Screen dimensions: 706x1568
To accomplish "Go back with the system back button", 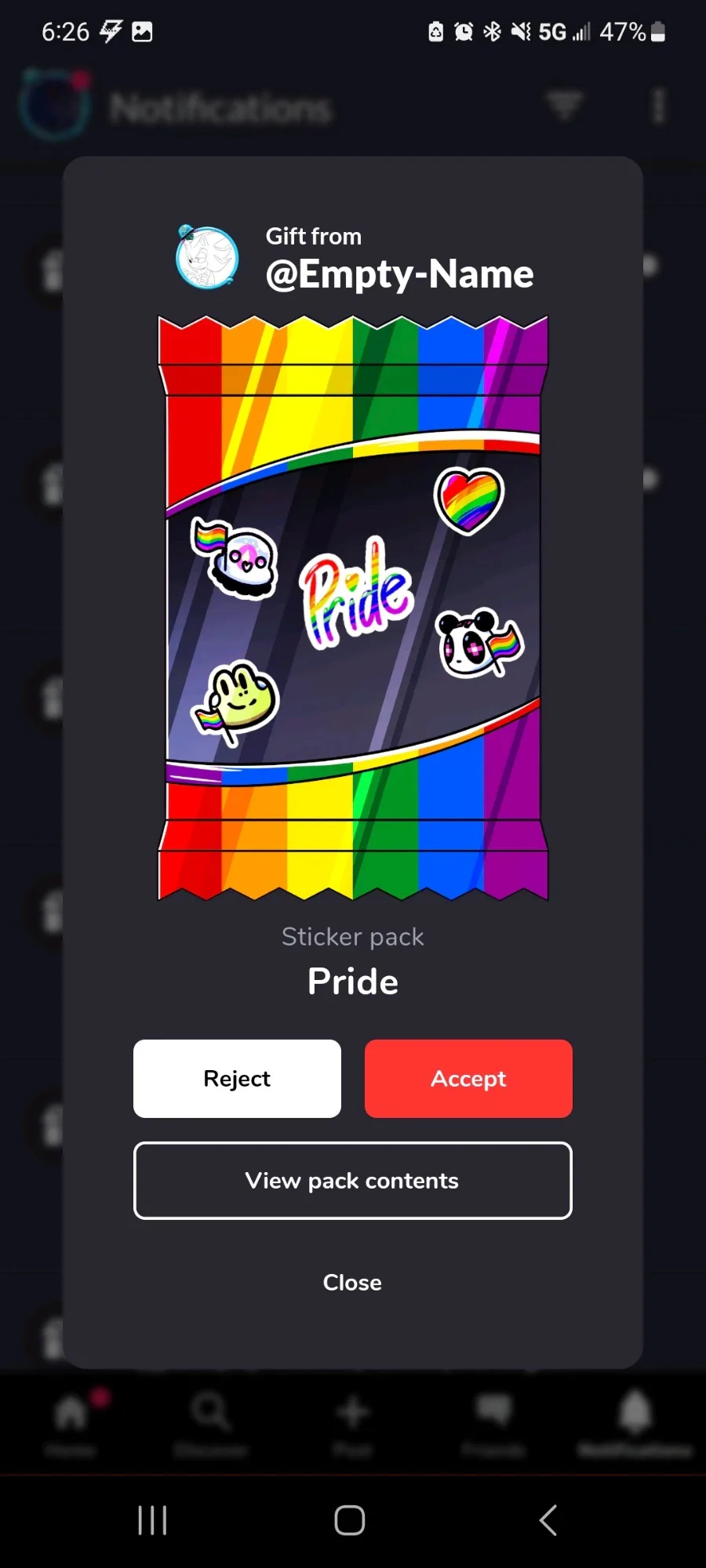I will [548, 1520].
